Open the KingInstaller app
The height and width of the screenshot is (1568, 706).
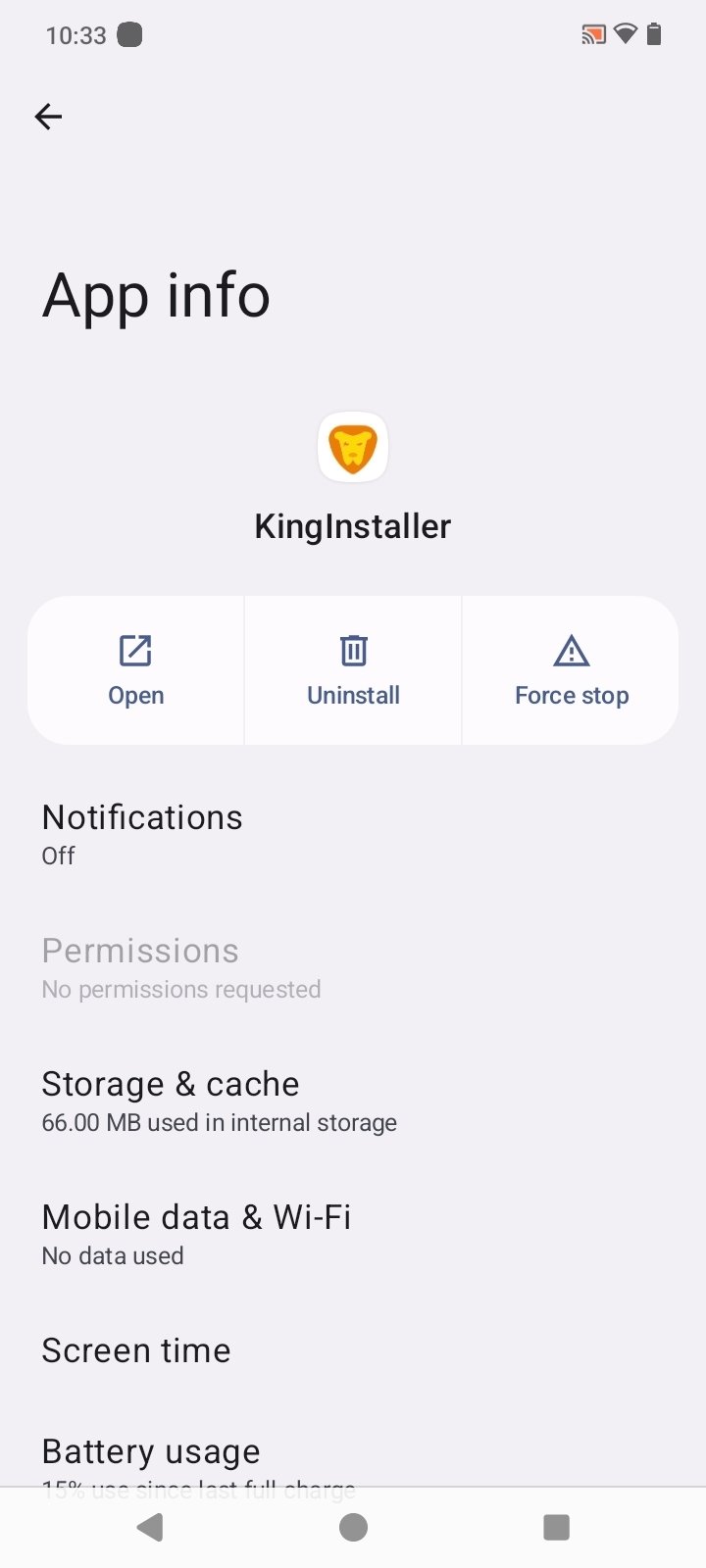136,670
